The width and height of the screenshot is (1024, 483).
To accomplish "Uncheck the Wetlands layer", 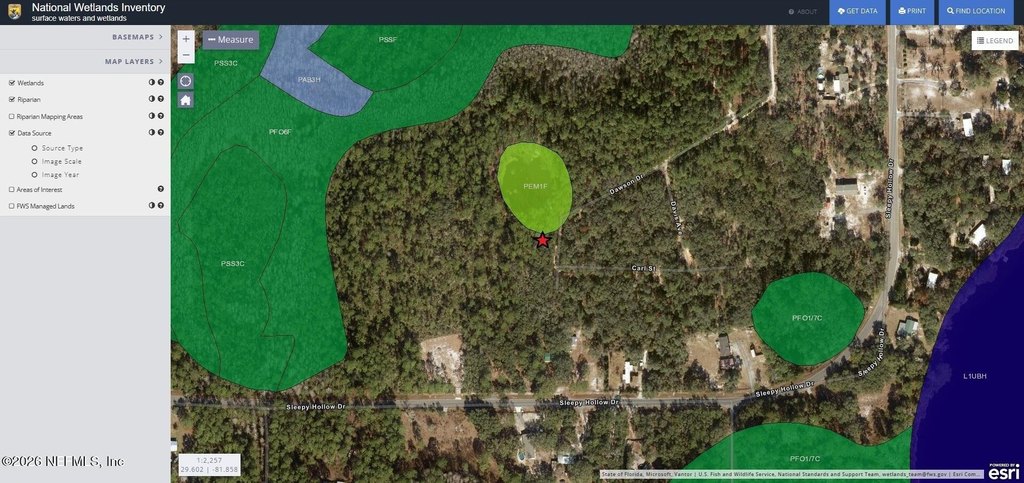I will click(12, 83).
